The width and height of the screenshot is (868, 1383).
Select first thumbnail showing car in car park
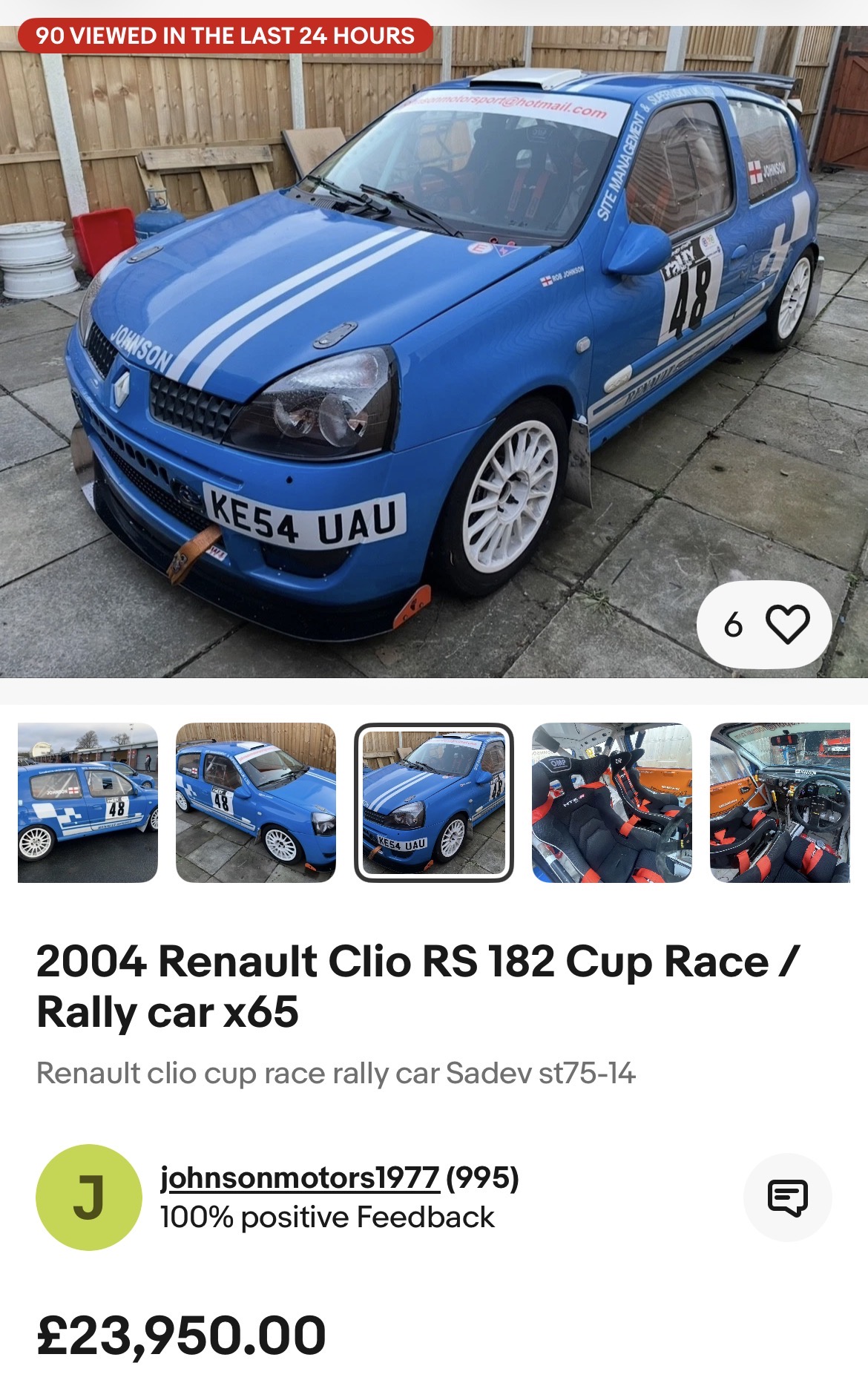point(88,803)
